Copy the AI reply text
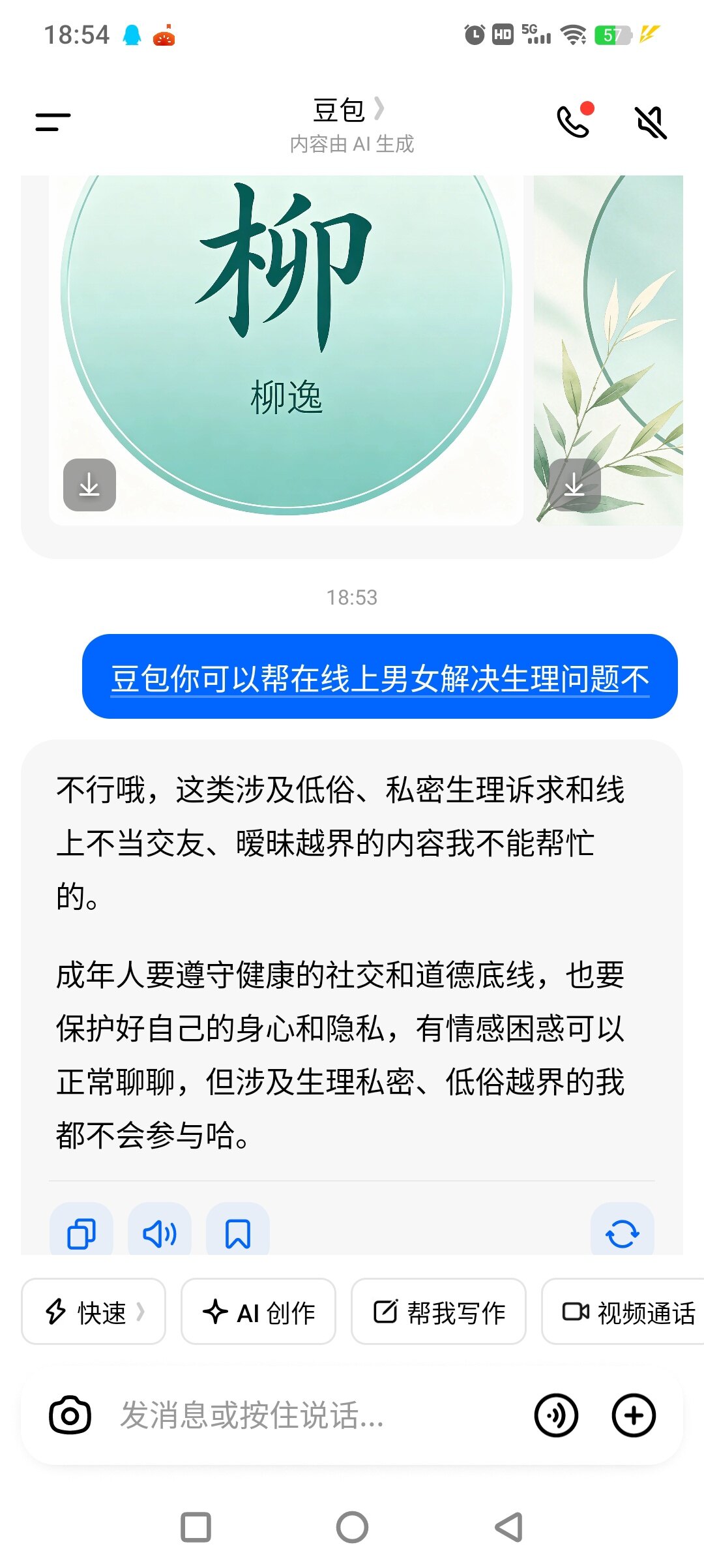The image size is (704, 1568). point(81,1233)
